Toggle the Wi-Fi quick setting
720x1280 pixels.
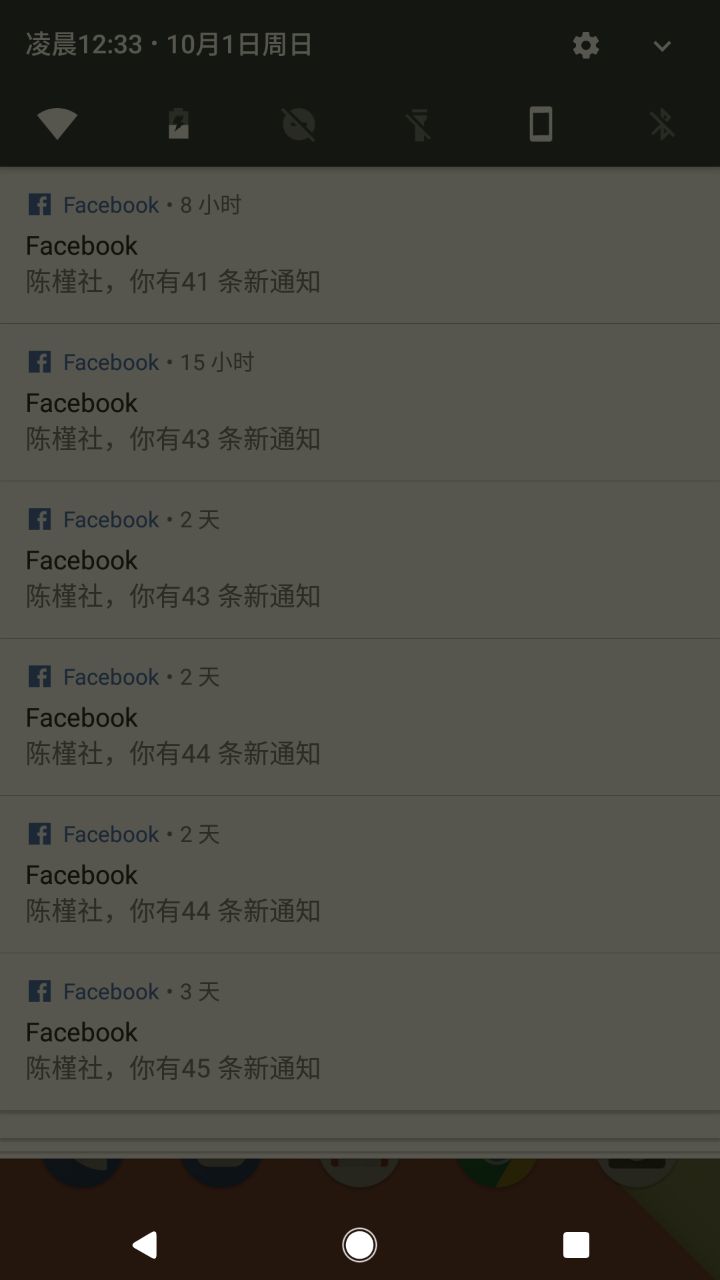(57, 124)
